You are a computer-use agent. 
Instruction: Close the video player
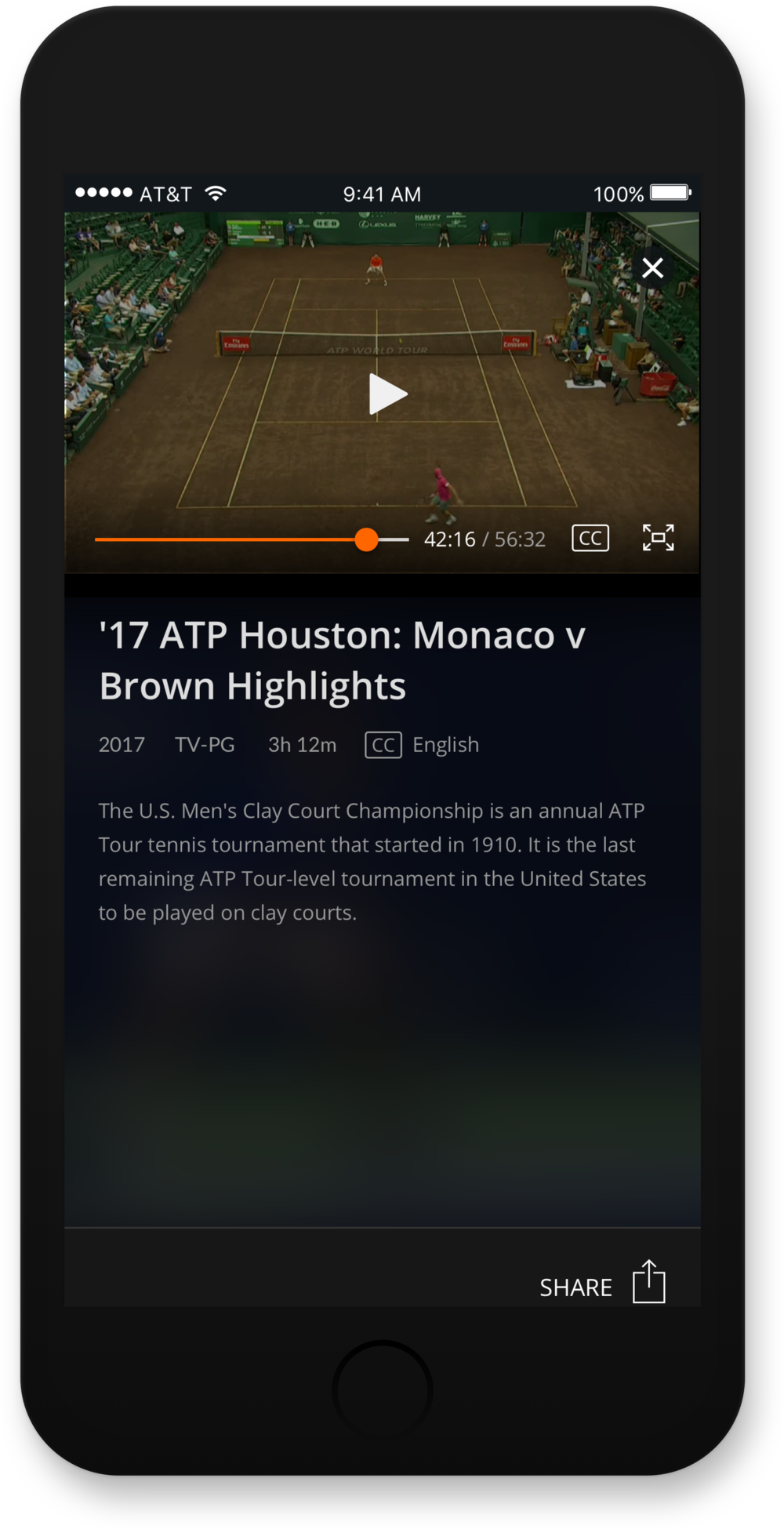pos(652,268)
